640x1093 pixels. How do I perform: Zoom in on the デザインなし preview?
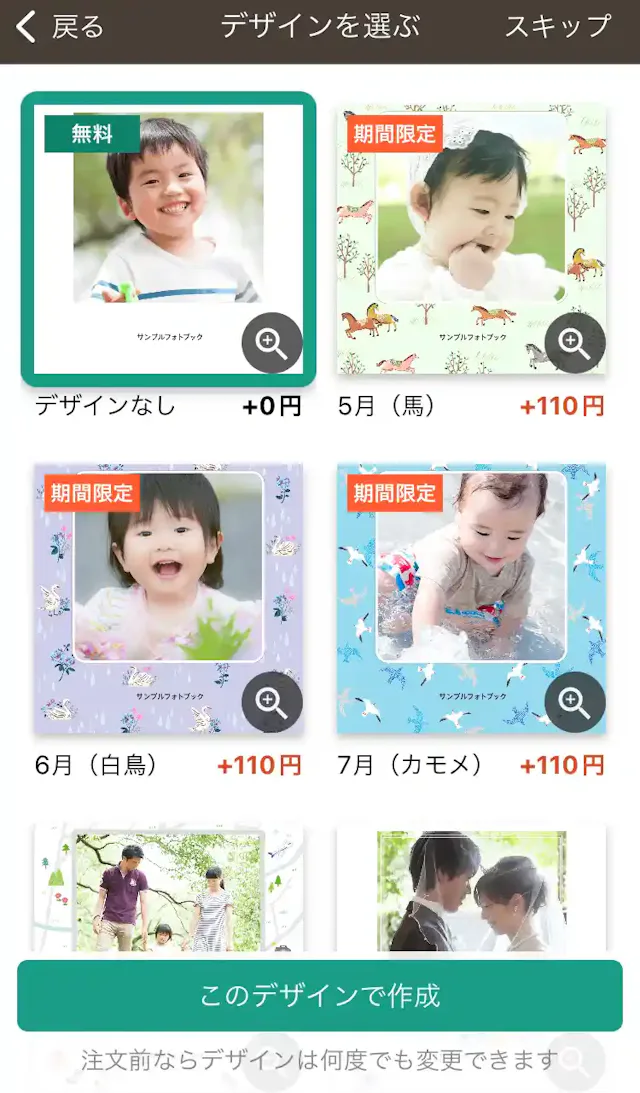pos(272,344)
